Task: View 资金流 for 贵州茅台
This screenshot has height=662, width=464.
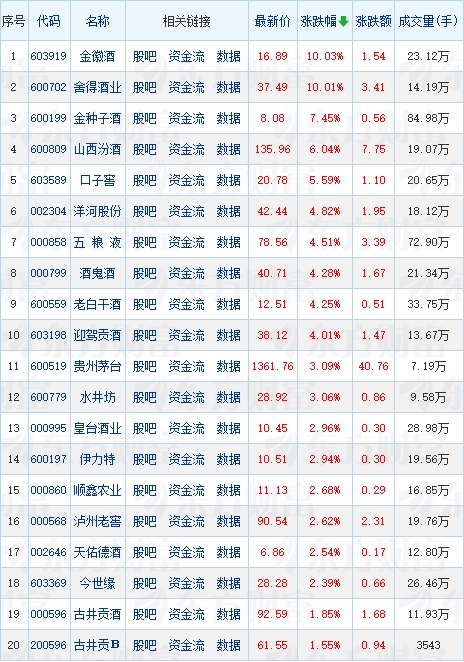Action: pyautogui.click(x=186, y=366)
